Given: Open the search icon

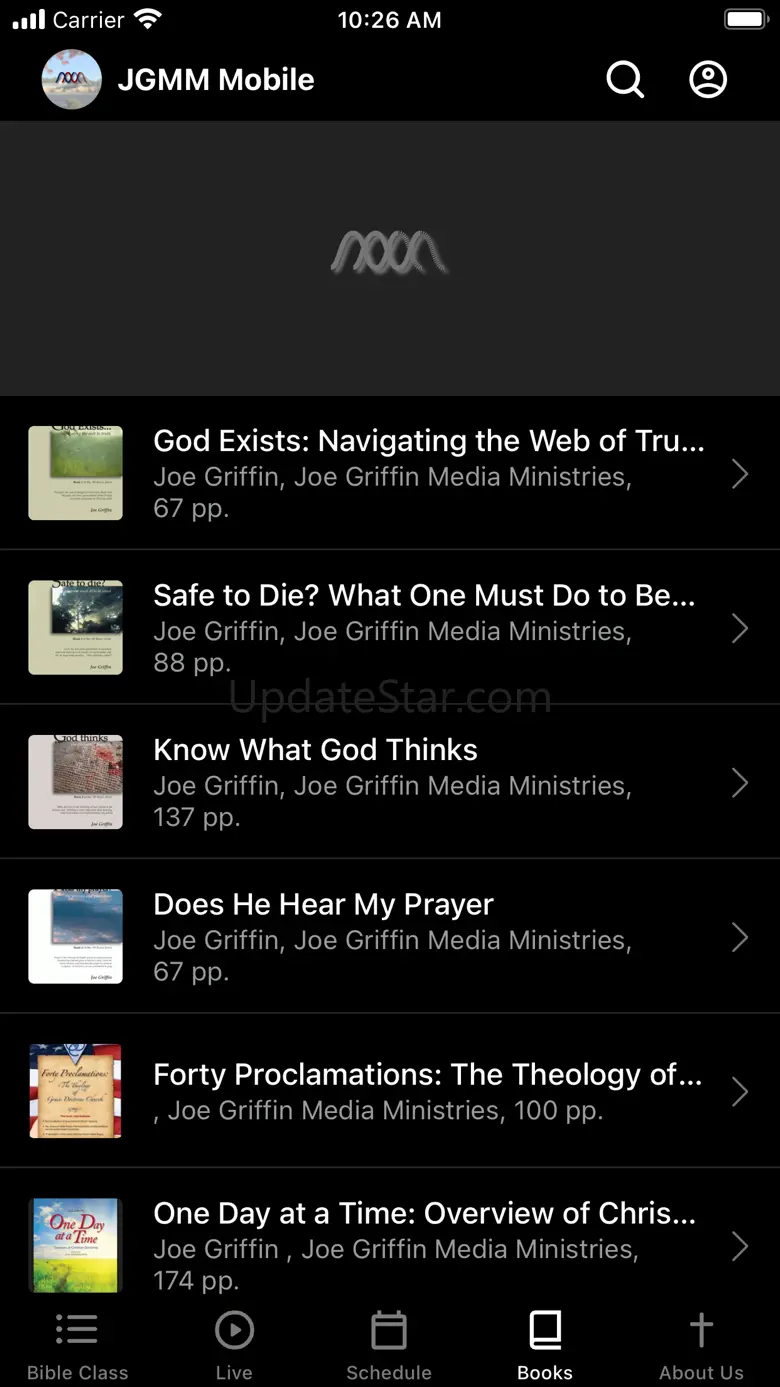Looking at the screenshot, I should [x=625, y=80].
